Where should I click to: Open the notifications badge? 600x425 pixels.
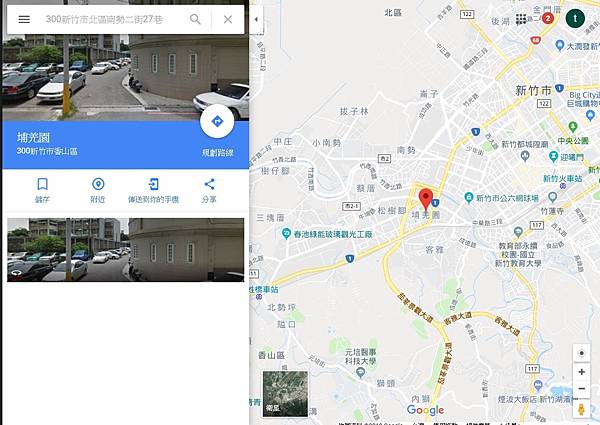(547, 19)
